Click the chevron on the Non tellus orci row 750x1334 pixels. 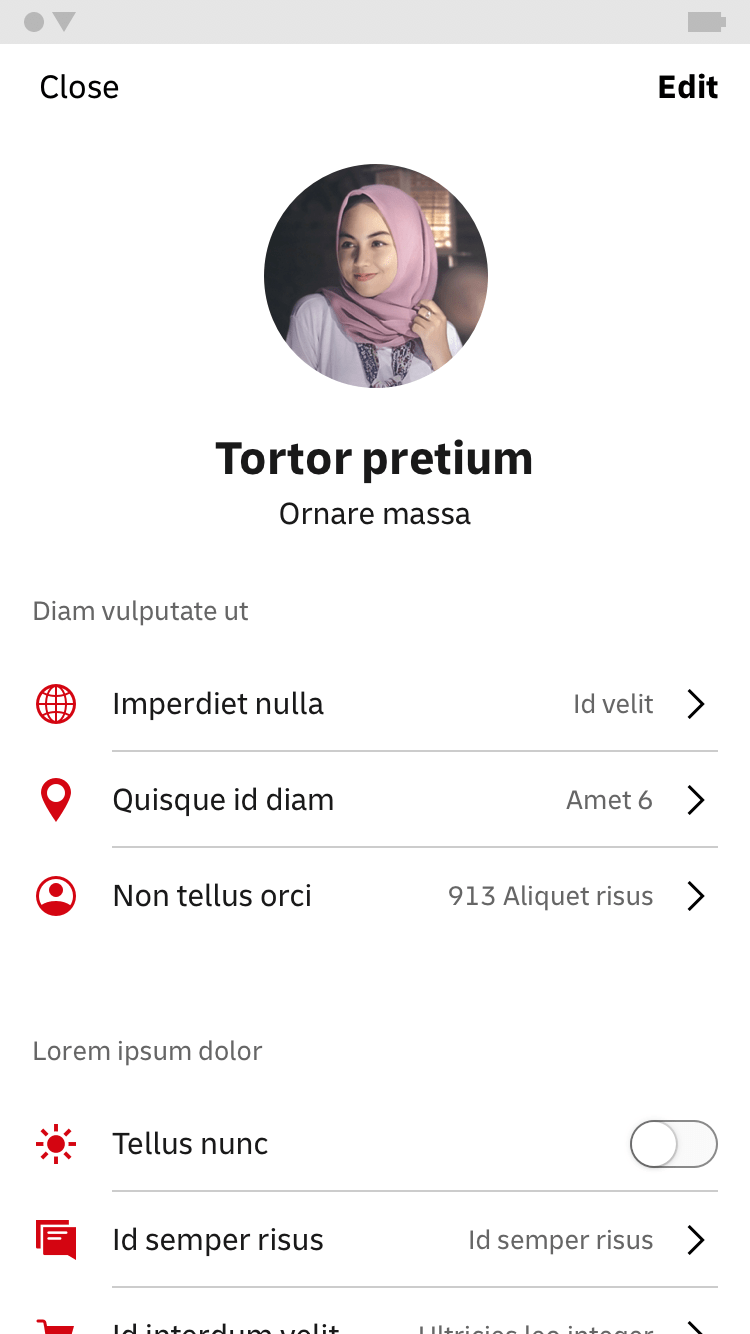point(695,895)
